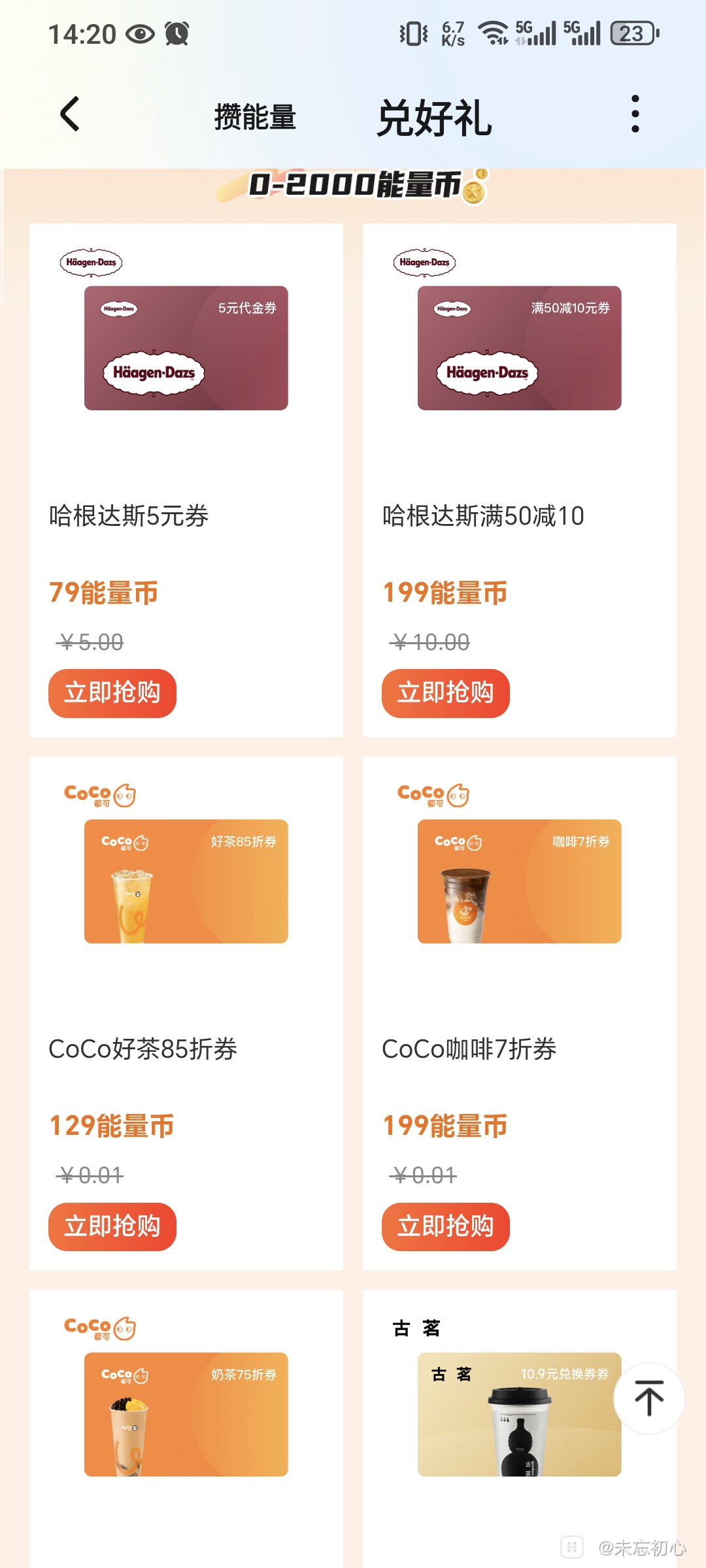Tap 立即抢购 for 哈根达斯5元券
This screenshot has height=1568, width=706.
pos(112,693)
